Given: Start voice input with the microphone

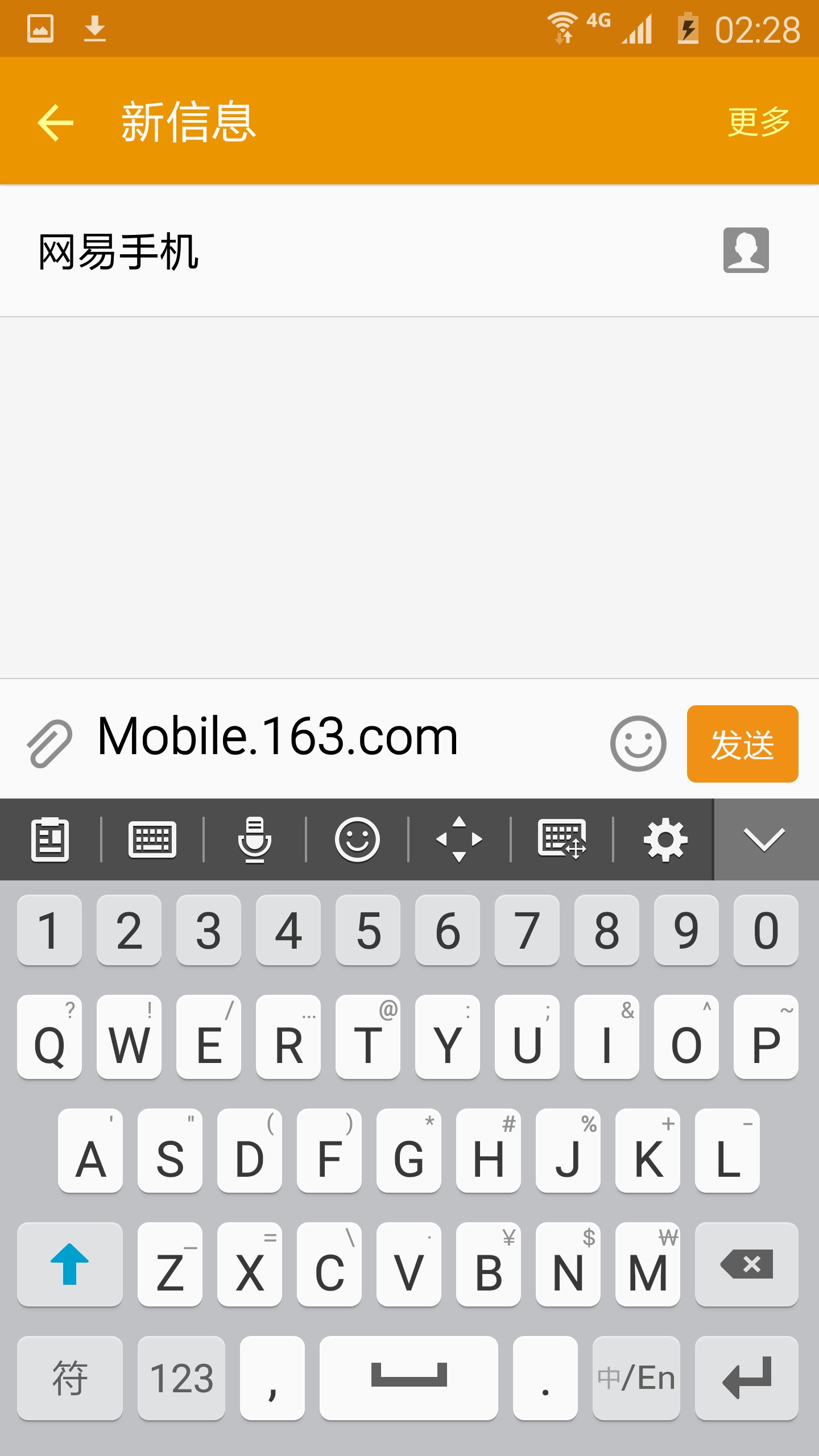Looking at the screenshot, I should pyautogui.click(x=254, y=839).
